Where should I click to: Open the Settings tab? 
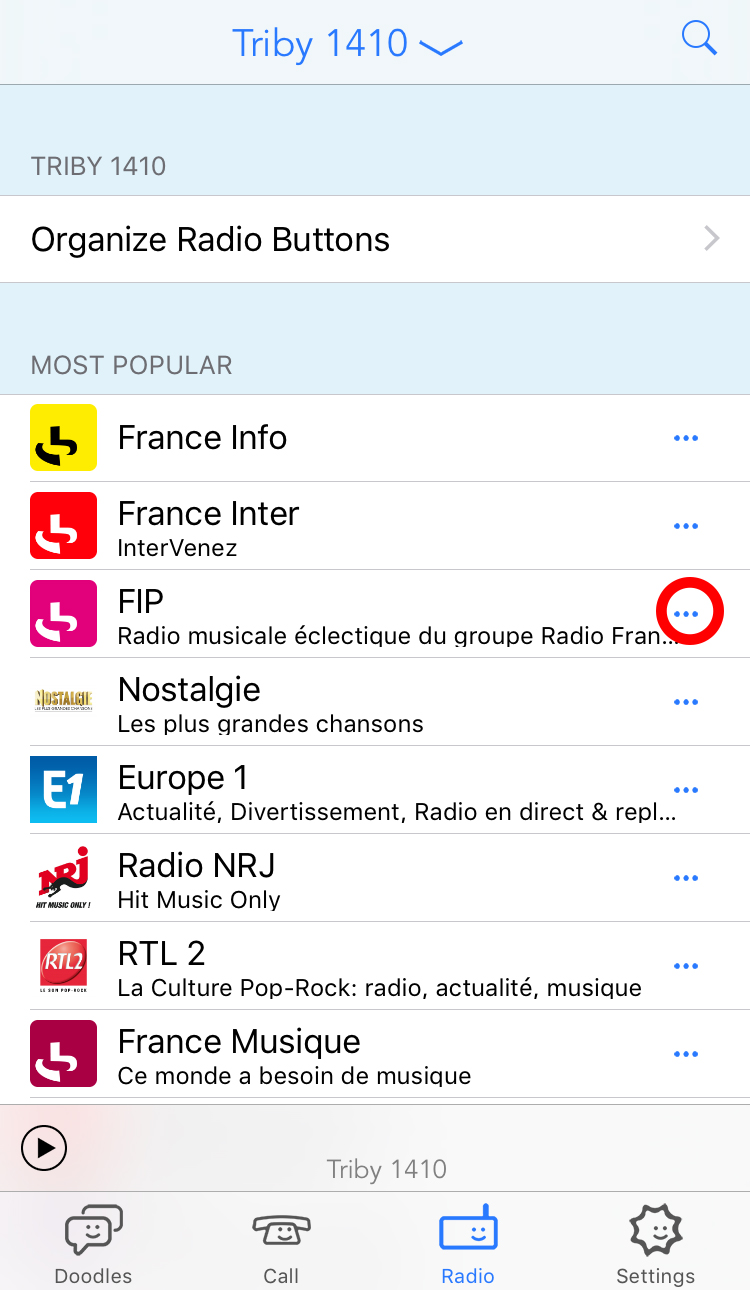pos(655,1245)
